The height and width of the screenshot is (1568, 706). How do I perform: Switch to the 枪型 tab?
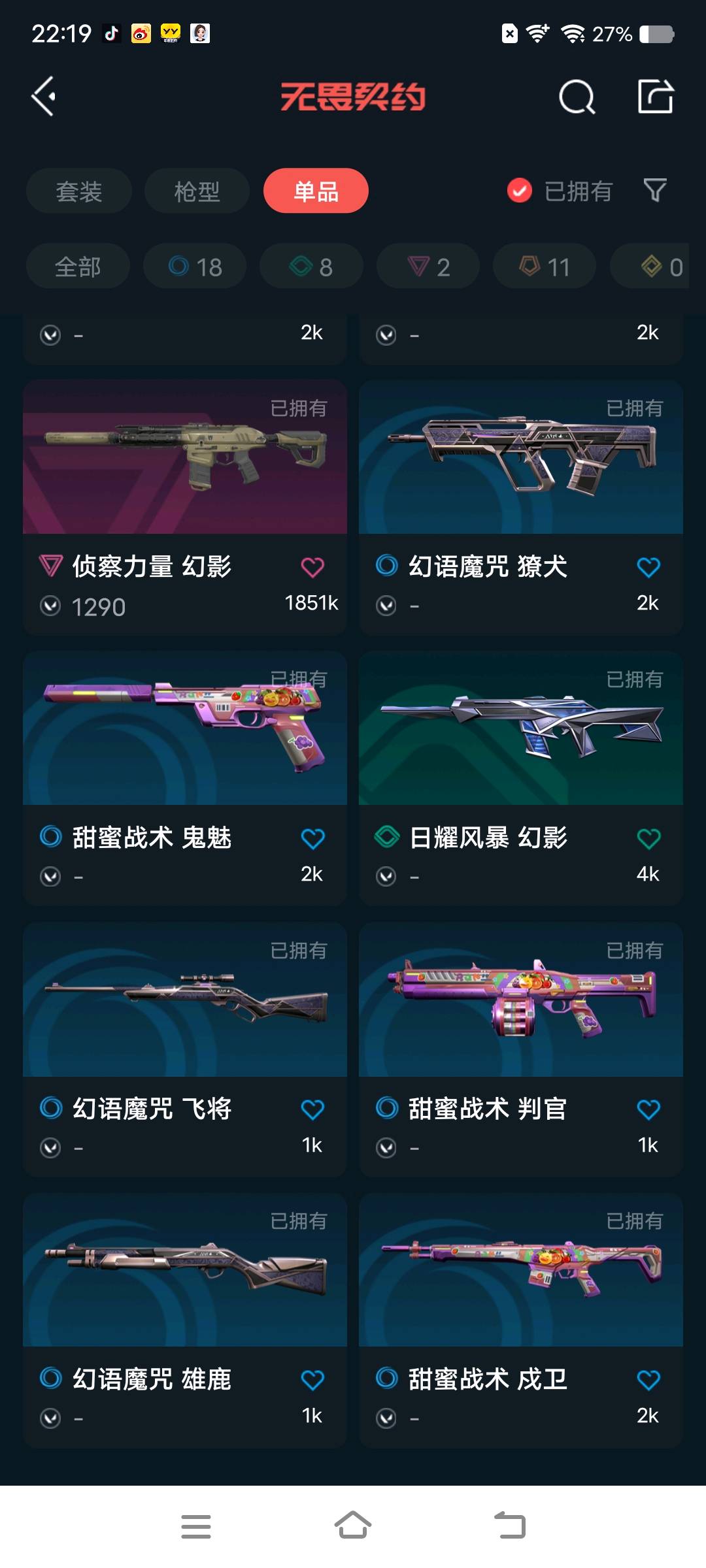[x=197, y=191]
